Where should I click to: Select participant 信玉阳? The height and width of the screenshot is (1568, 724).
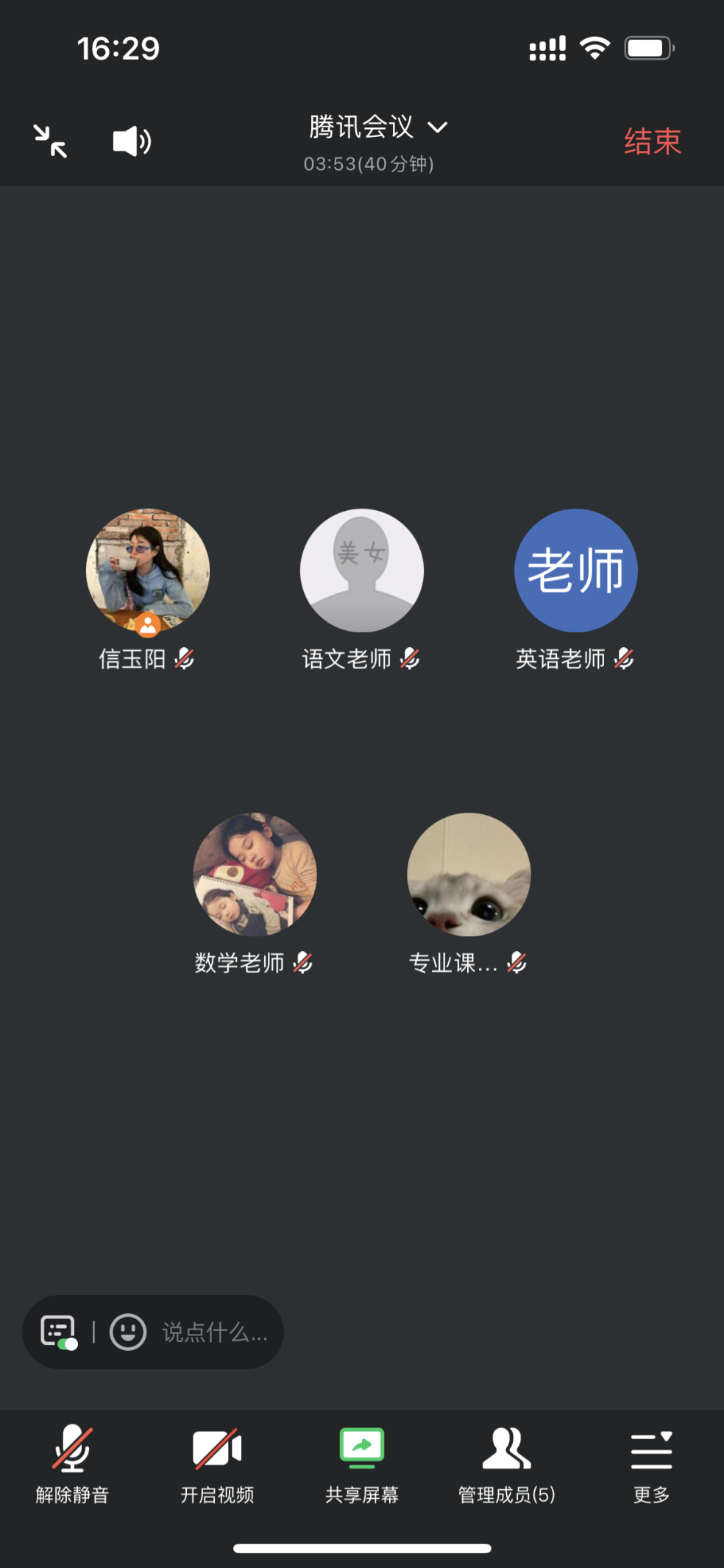coord(148,571)
